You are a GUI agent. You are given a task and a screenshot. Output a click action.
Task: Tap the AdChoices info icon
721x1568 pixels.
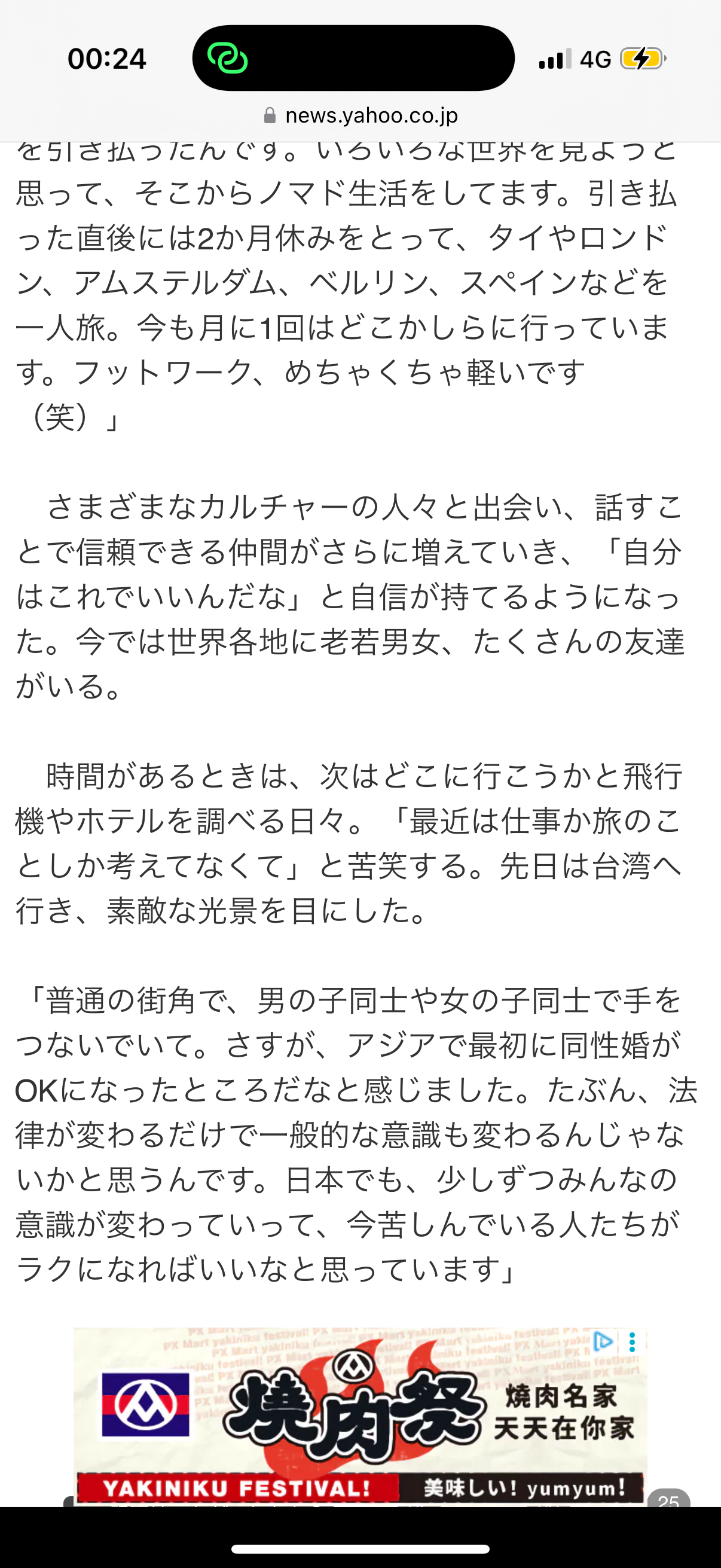point(603,1341)
